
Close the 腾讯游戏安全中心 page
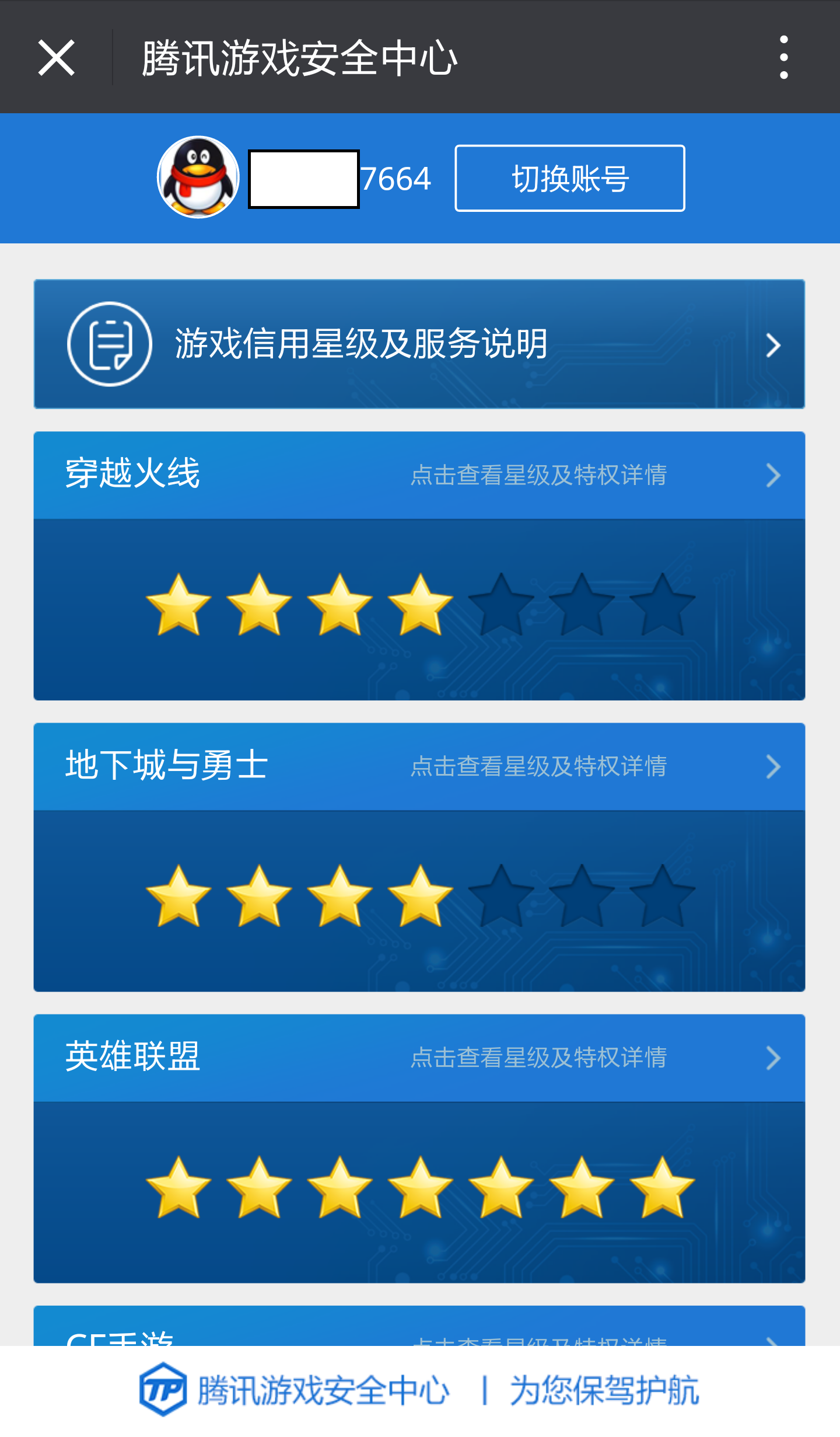[x=57, y=58]
